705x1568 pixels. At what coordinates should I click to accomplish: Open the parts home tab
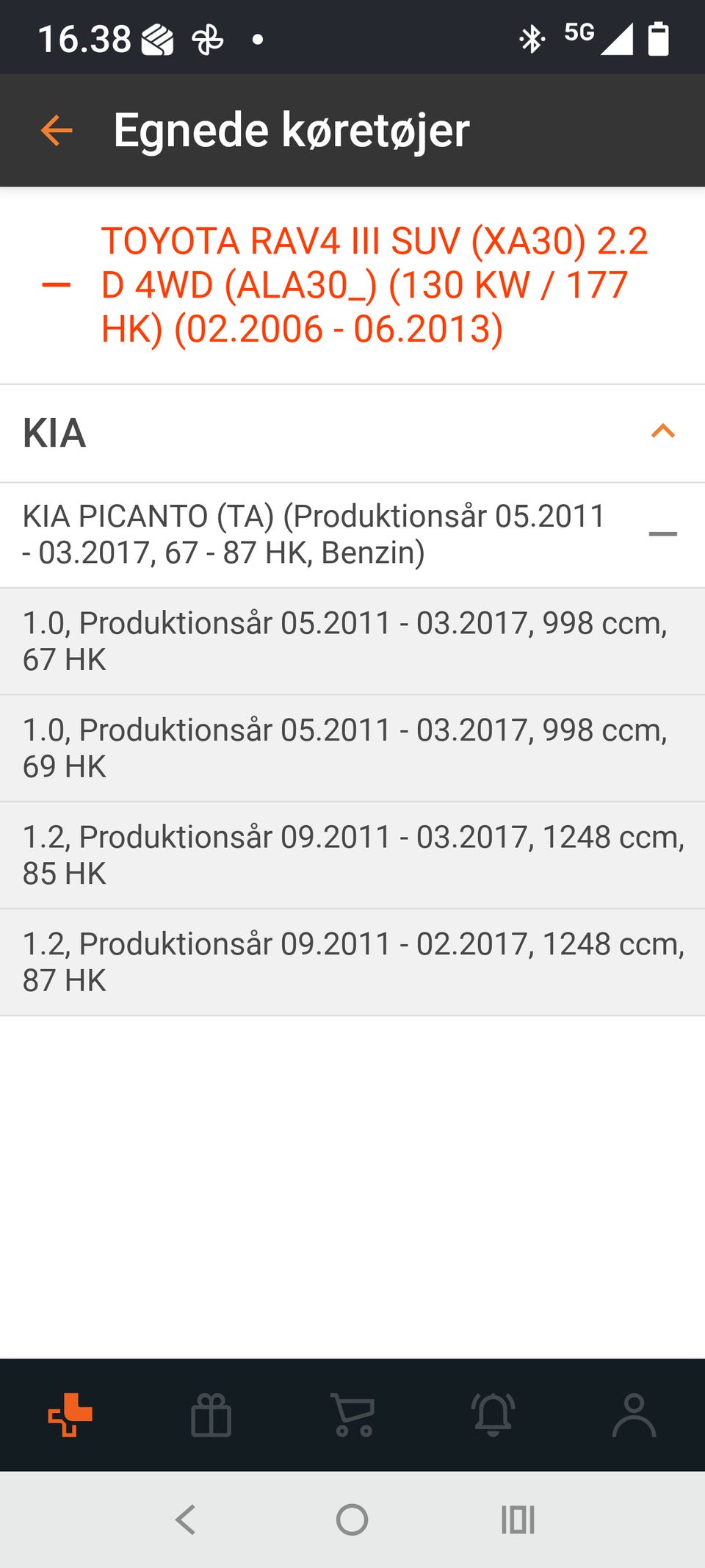click(x=70, y=1414)
